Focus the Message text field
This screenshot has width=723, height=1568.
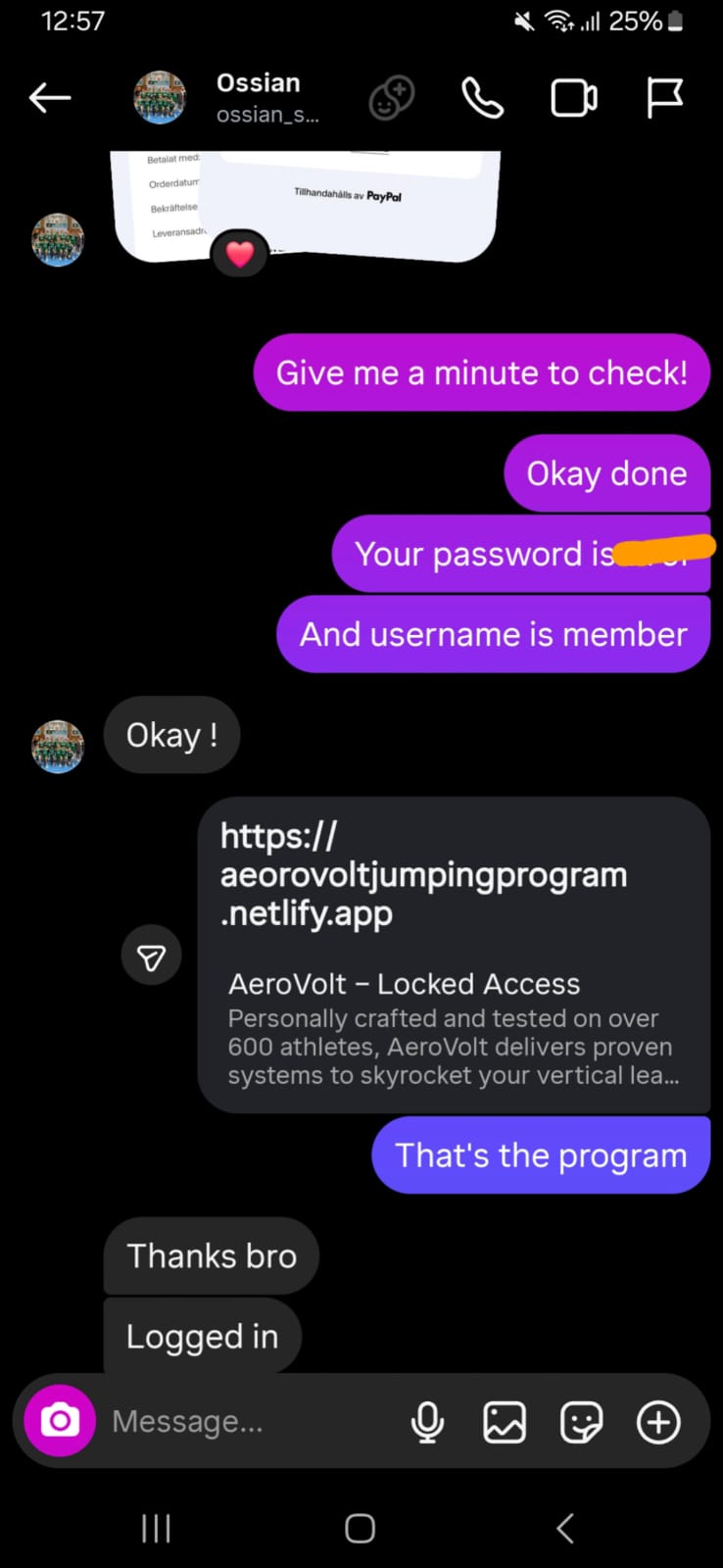[245, 1421]
